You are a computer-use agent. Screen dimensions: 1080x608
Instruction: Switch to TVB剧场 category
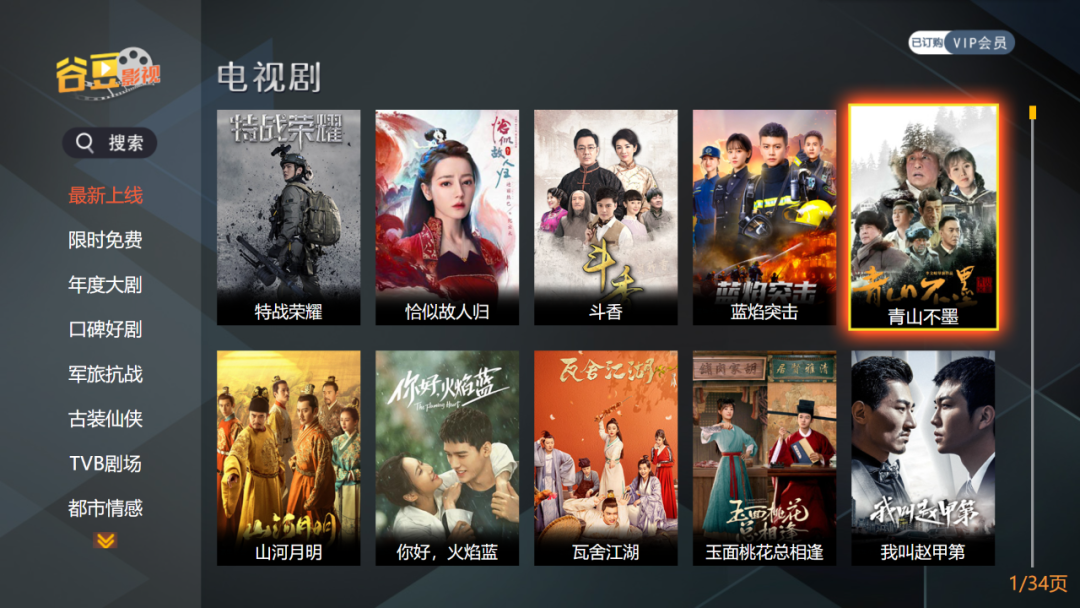[105, 463]
